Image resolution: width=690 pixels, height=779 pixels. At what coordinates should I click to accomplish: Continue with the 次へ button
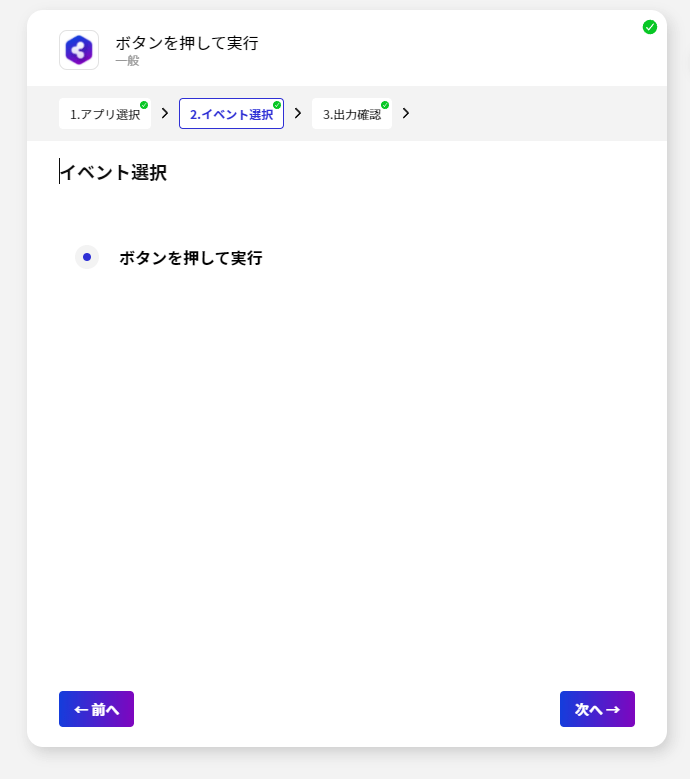pyautogui.click(x=597, y=709)
